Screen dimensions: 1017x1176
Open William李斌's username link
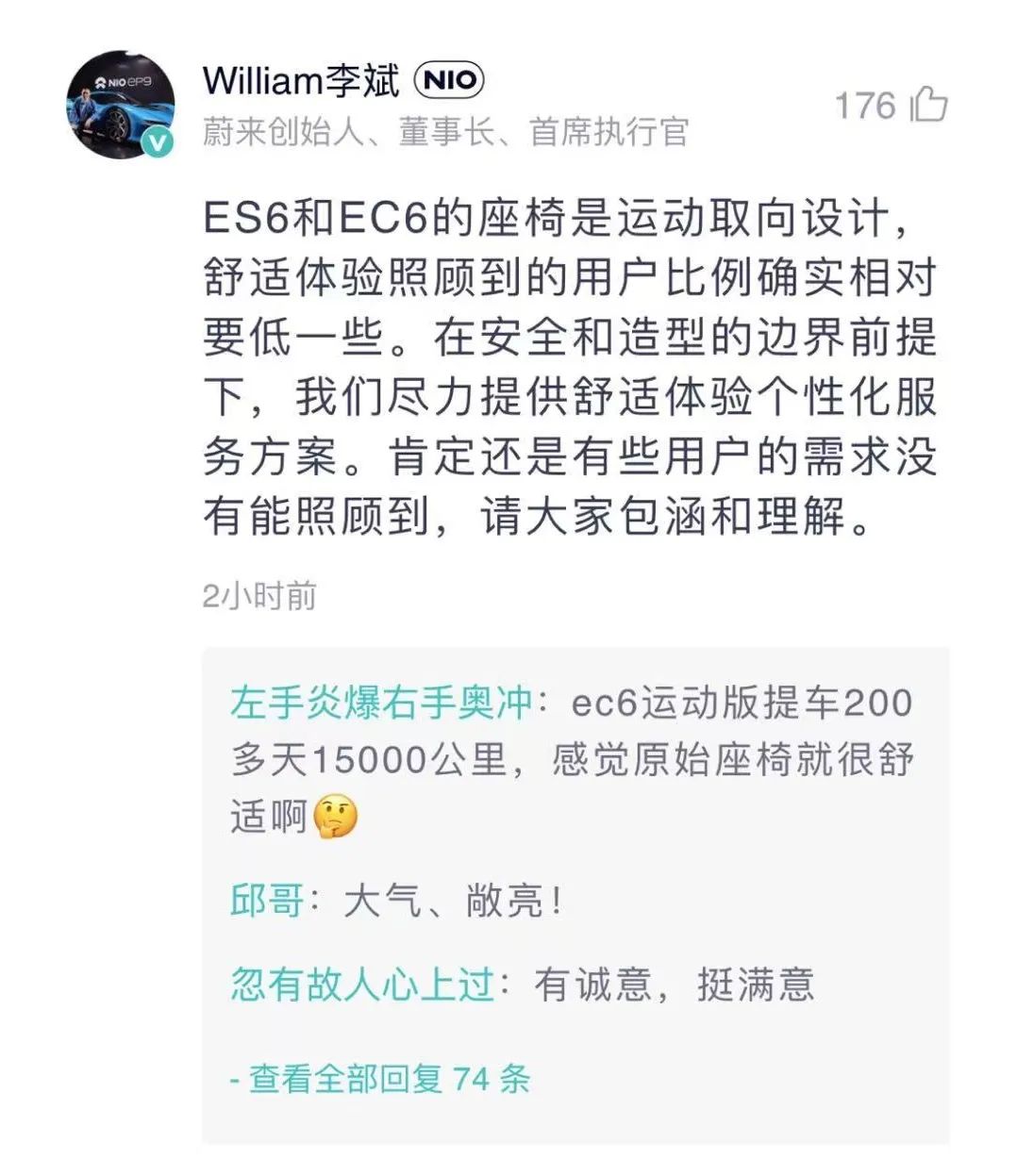(x=301, y=81)
